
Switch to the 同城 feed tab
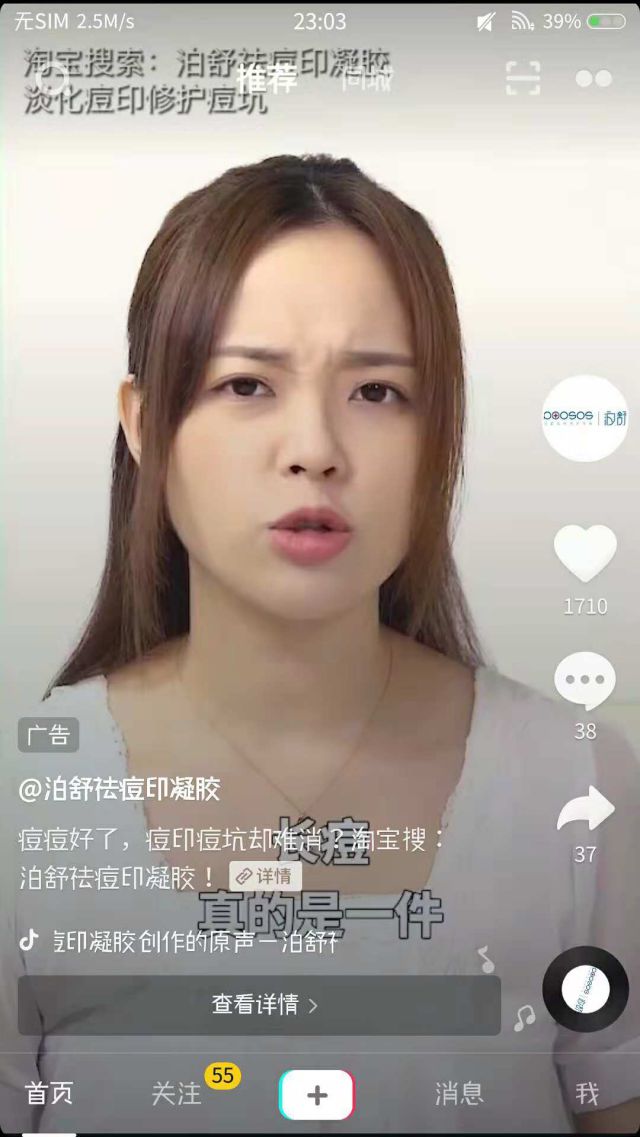point(366,78)
